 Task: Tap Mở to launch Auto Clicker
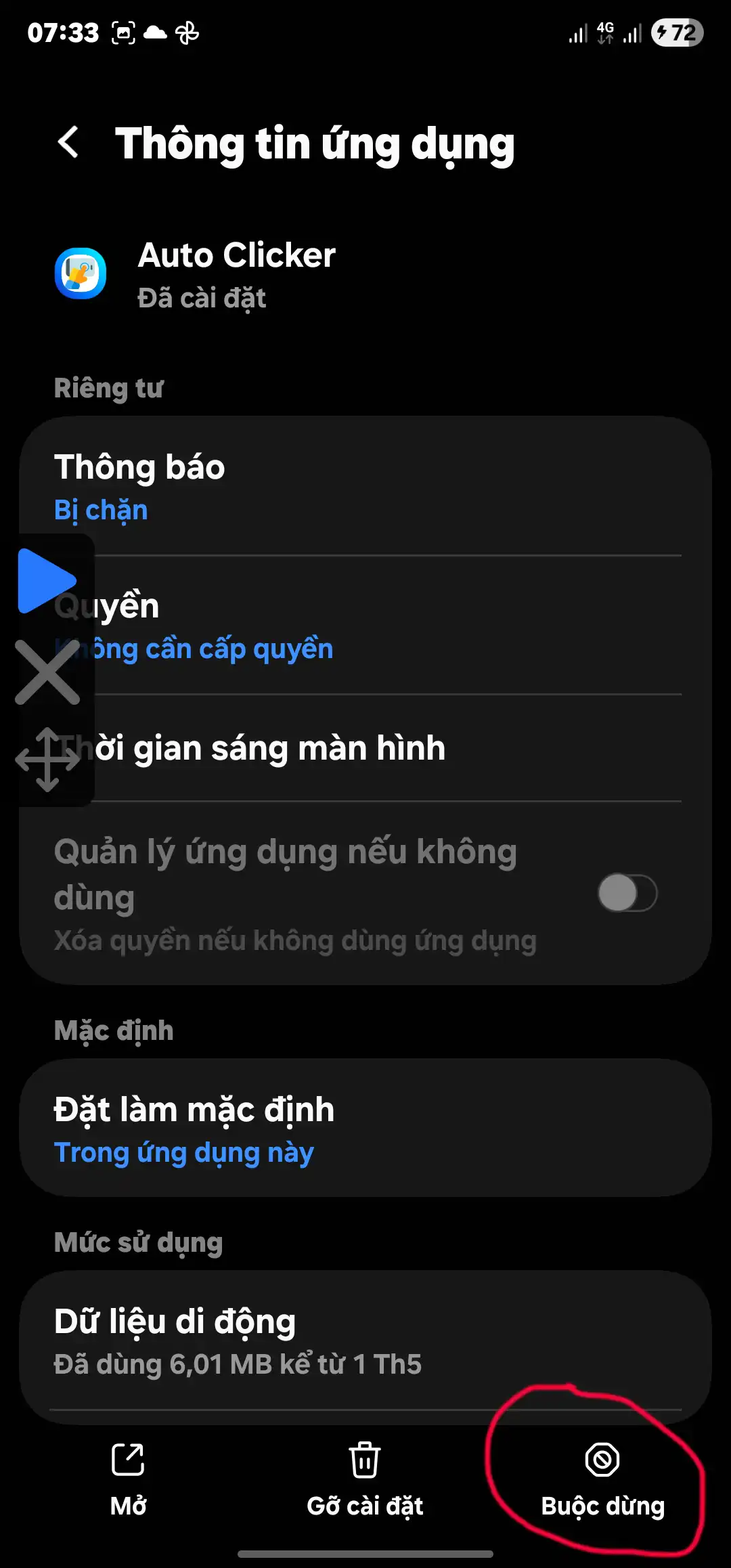tap(128, 1480)
